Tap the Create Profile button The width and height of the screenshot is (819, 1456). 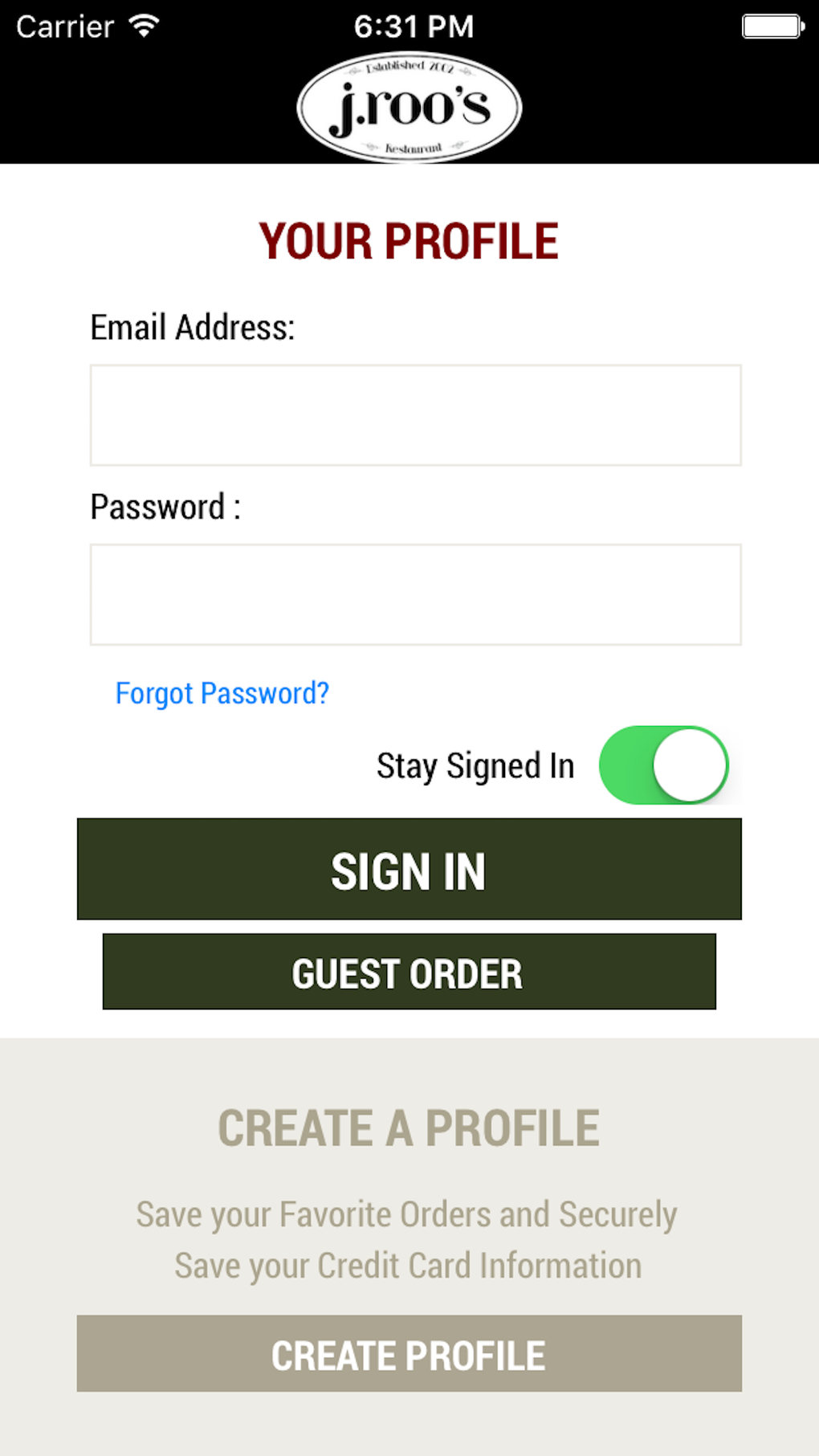coord(409,1353)
